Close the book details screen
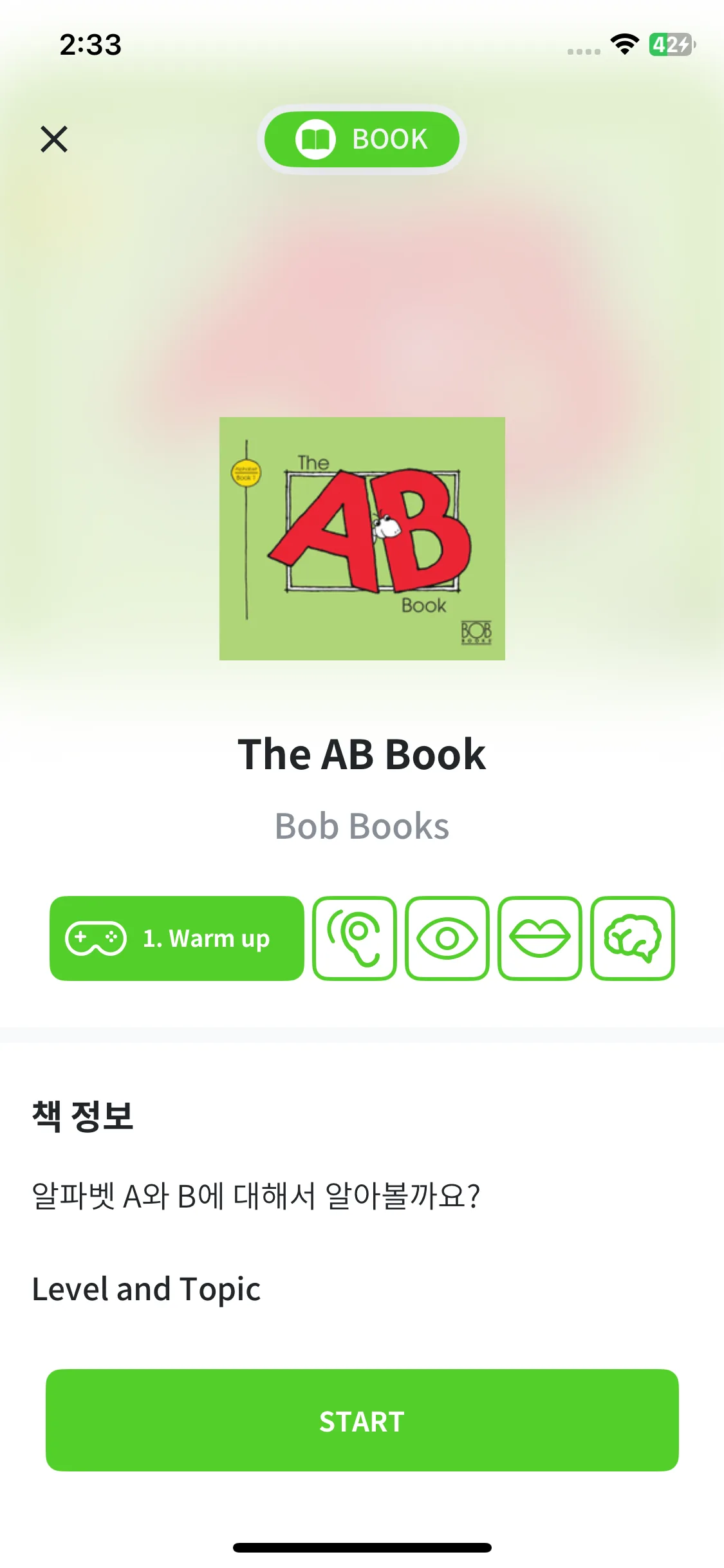Screen dimensions: 724x1568 click(54, 139)
